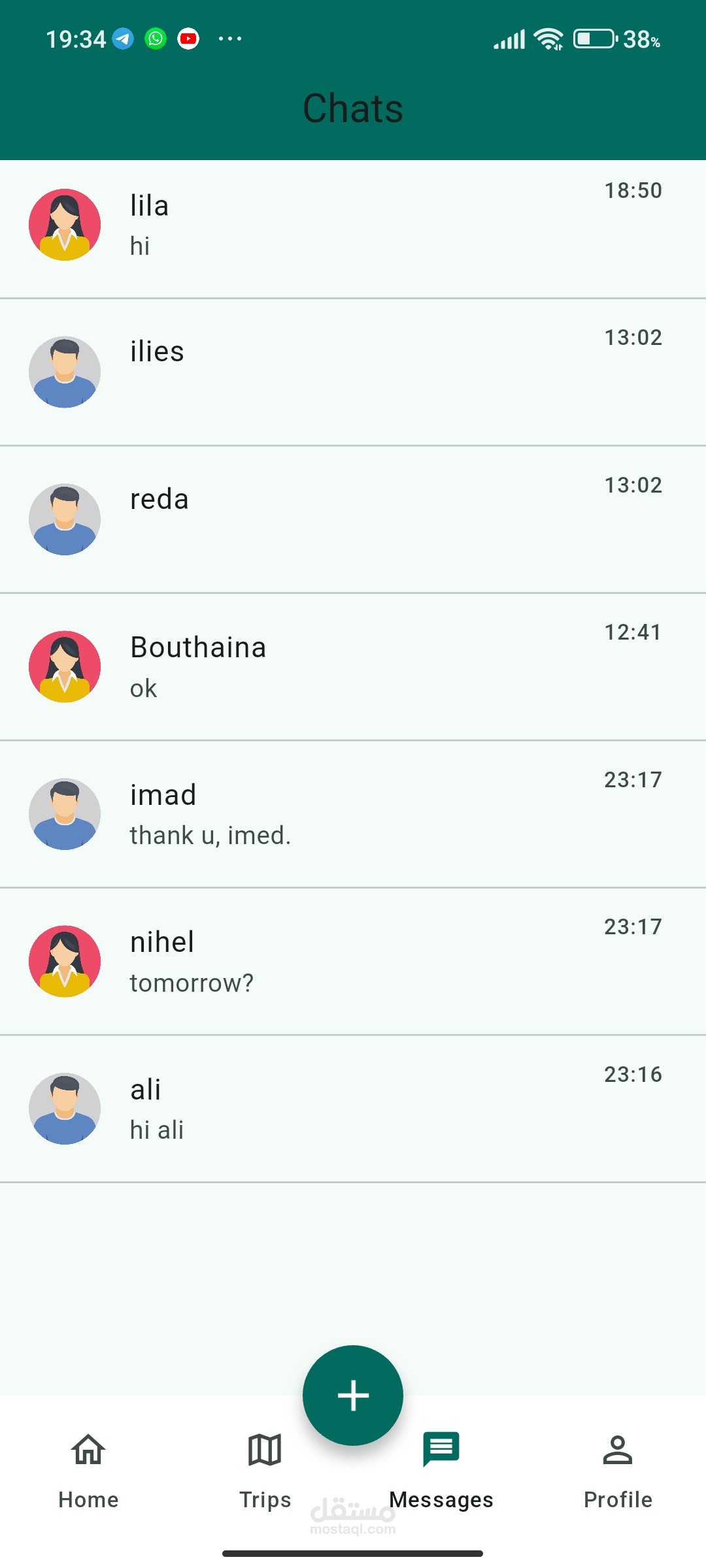706x1568 pixels.
Task: Tap the plus floating action button
Action: (353, 1396)
